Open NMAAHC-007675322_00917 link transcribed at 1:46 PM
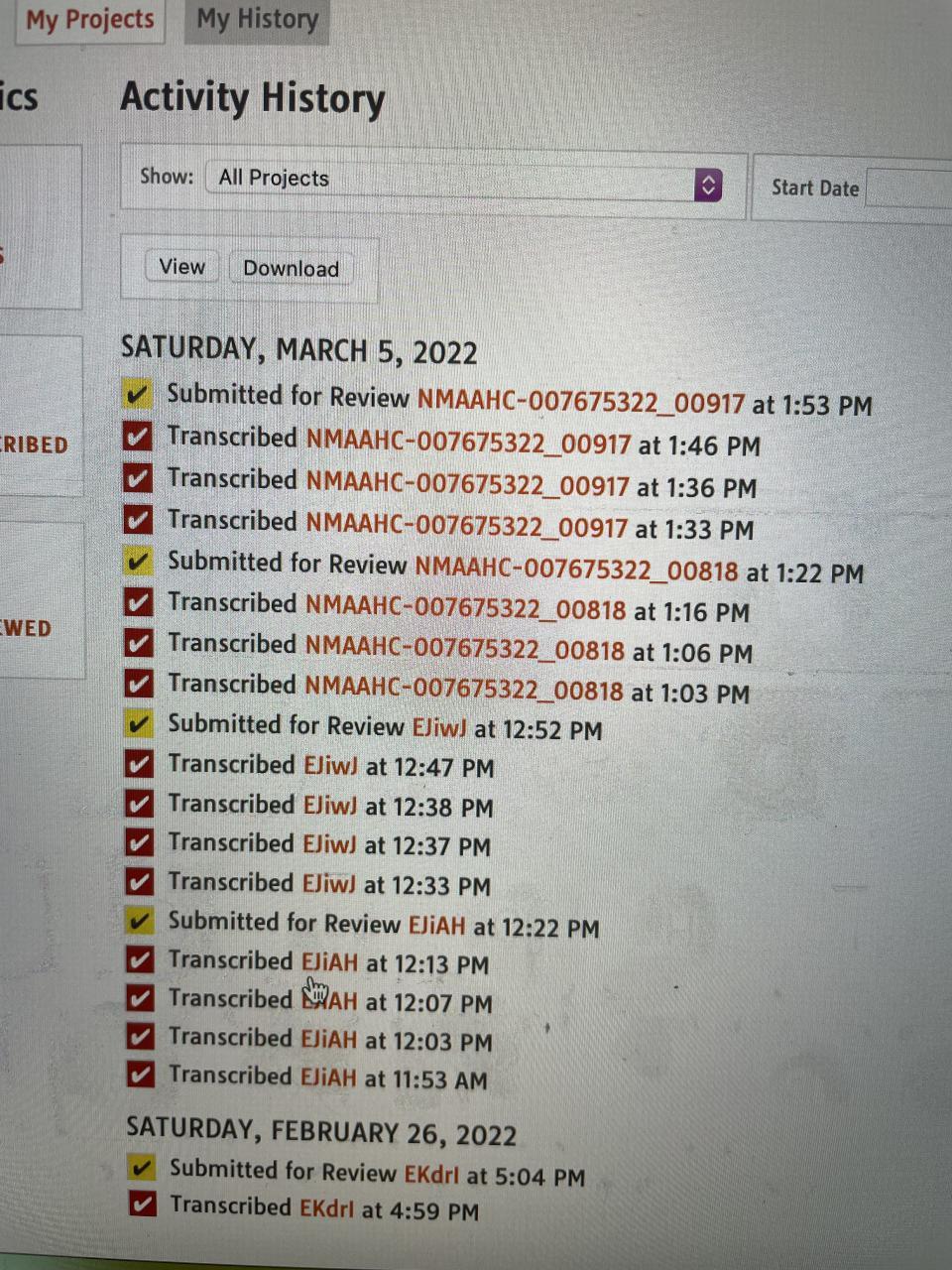This screenshot has width=952, height=1270. (x=468, y=444)
